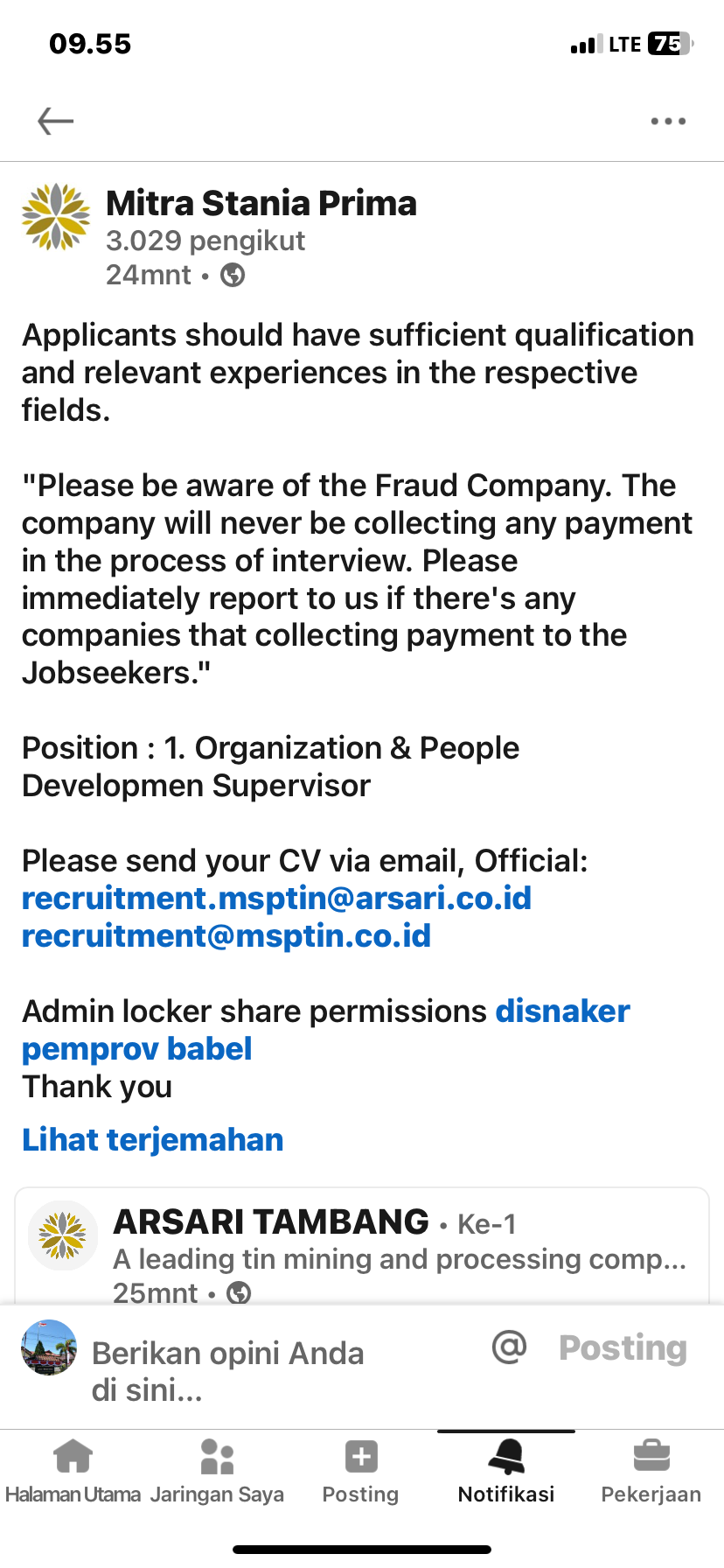Select the Notifikasi tab
The width and height of the screenshot is (724, 1568).
click(506, 1471)
